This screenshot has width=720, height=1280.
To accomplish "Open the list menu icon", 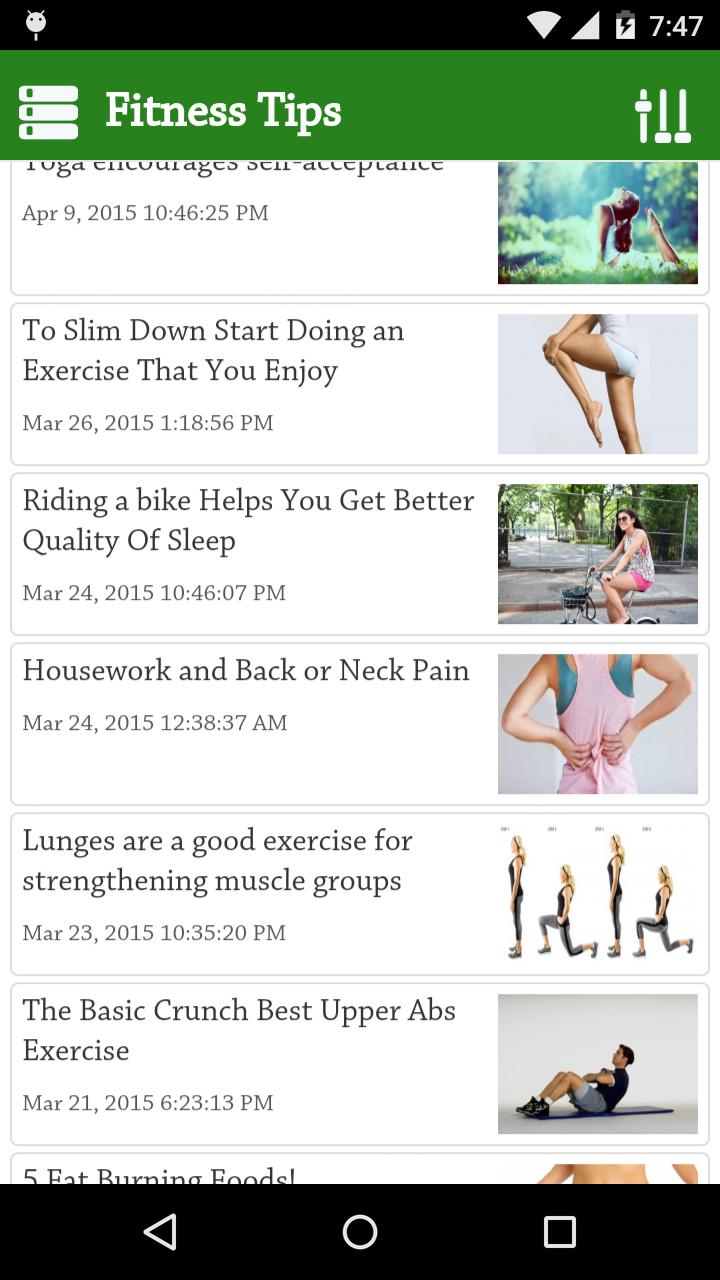I will point(48,111).
